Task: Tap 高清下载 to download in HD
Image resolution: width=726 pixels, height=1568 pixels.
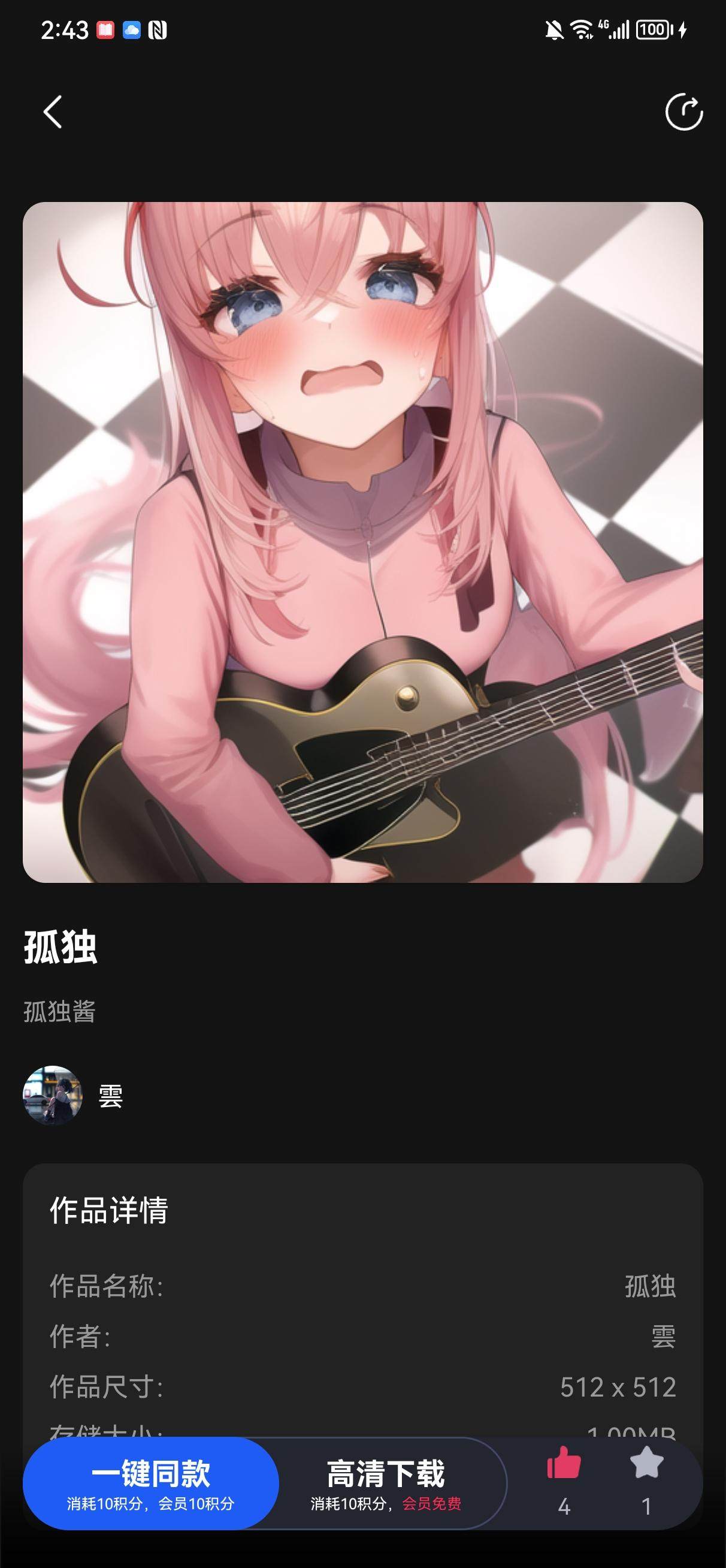Action: tap(386, 1483)
